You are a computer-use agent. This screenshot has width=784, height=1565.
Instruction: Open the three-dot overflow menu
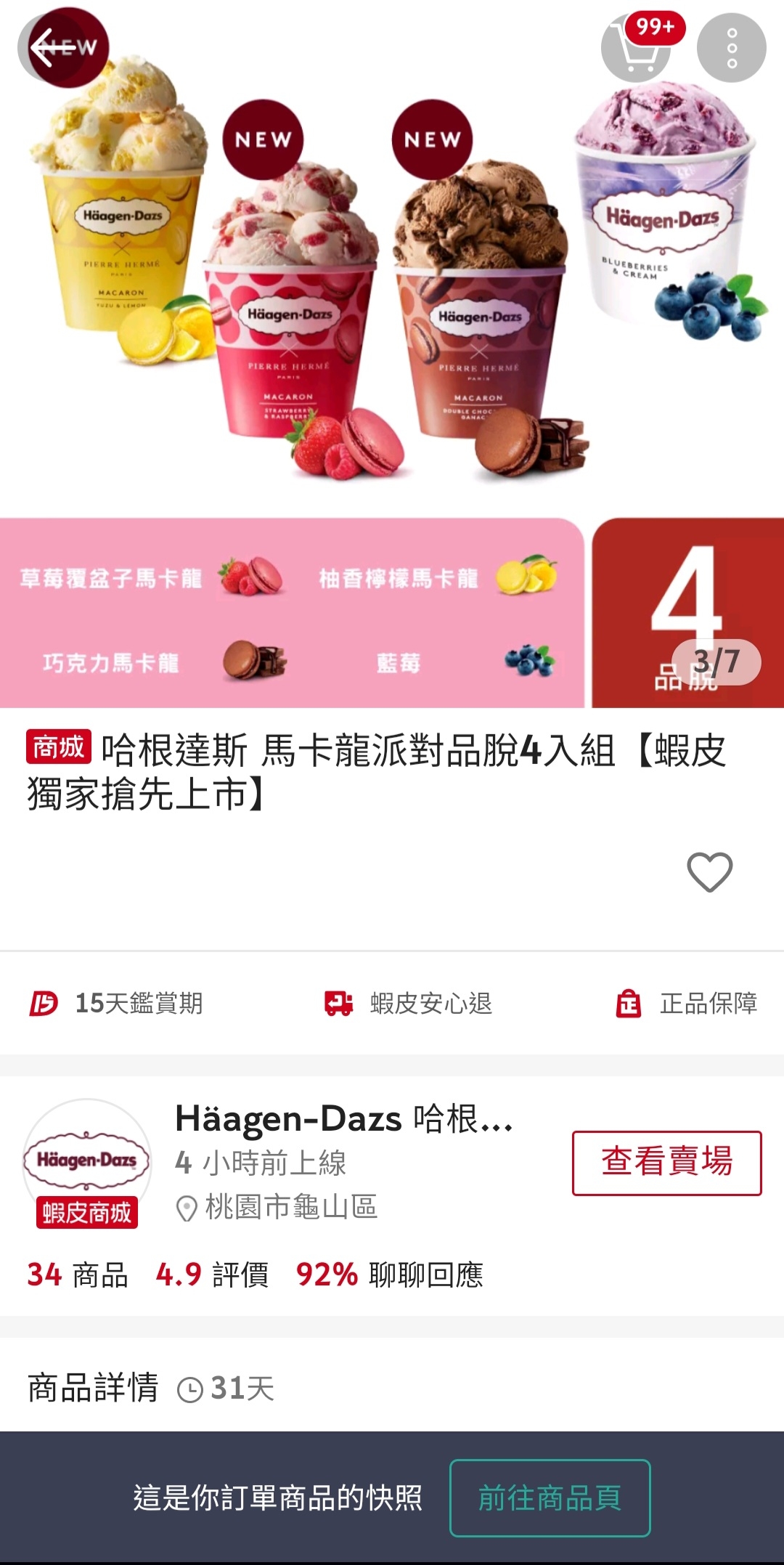coord(731,48)
